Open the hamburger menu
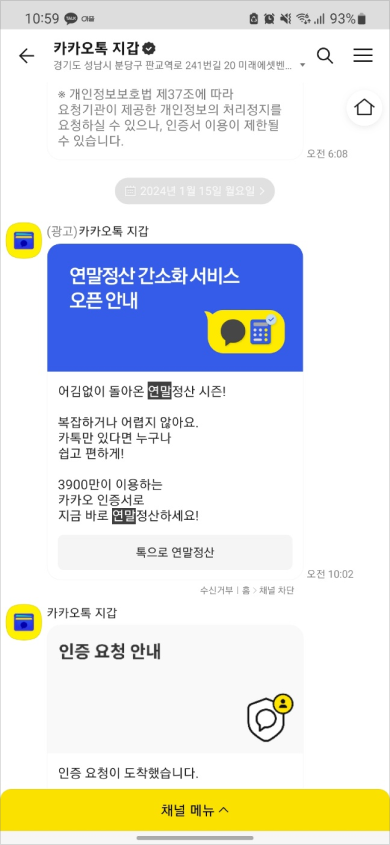 (363, 56)
